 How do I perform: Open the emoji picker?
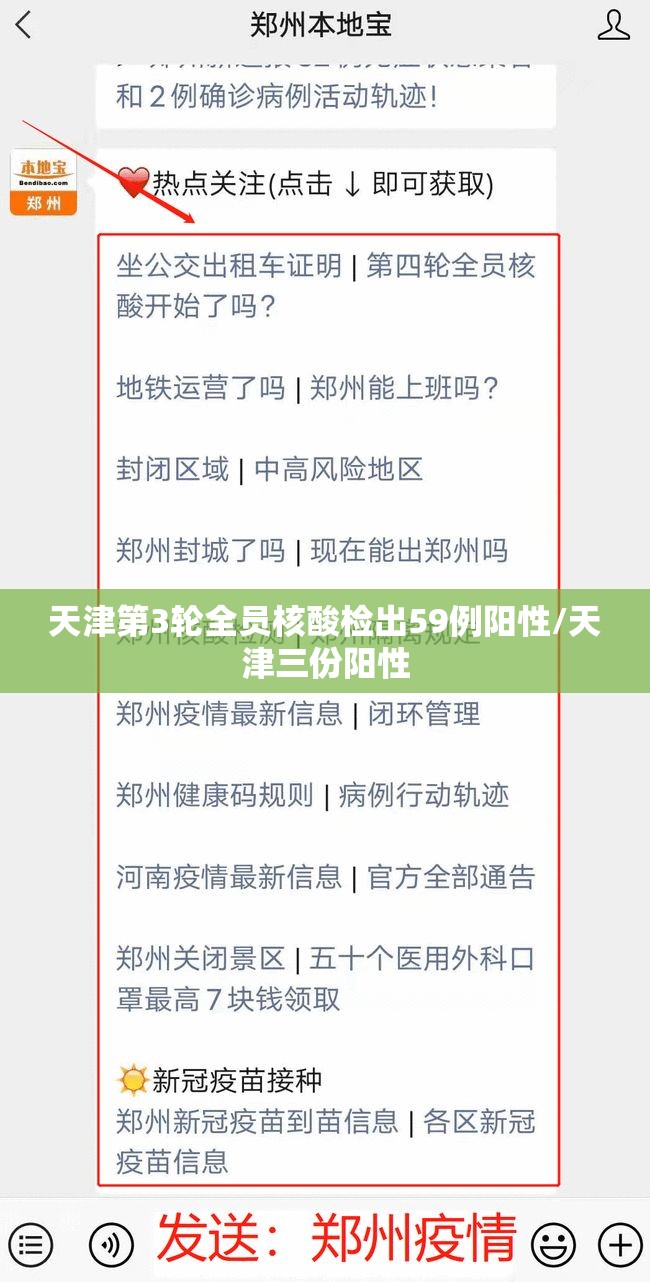point(552,1244)
